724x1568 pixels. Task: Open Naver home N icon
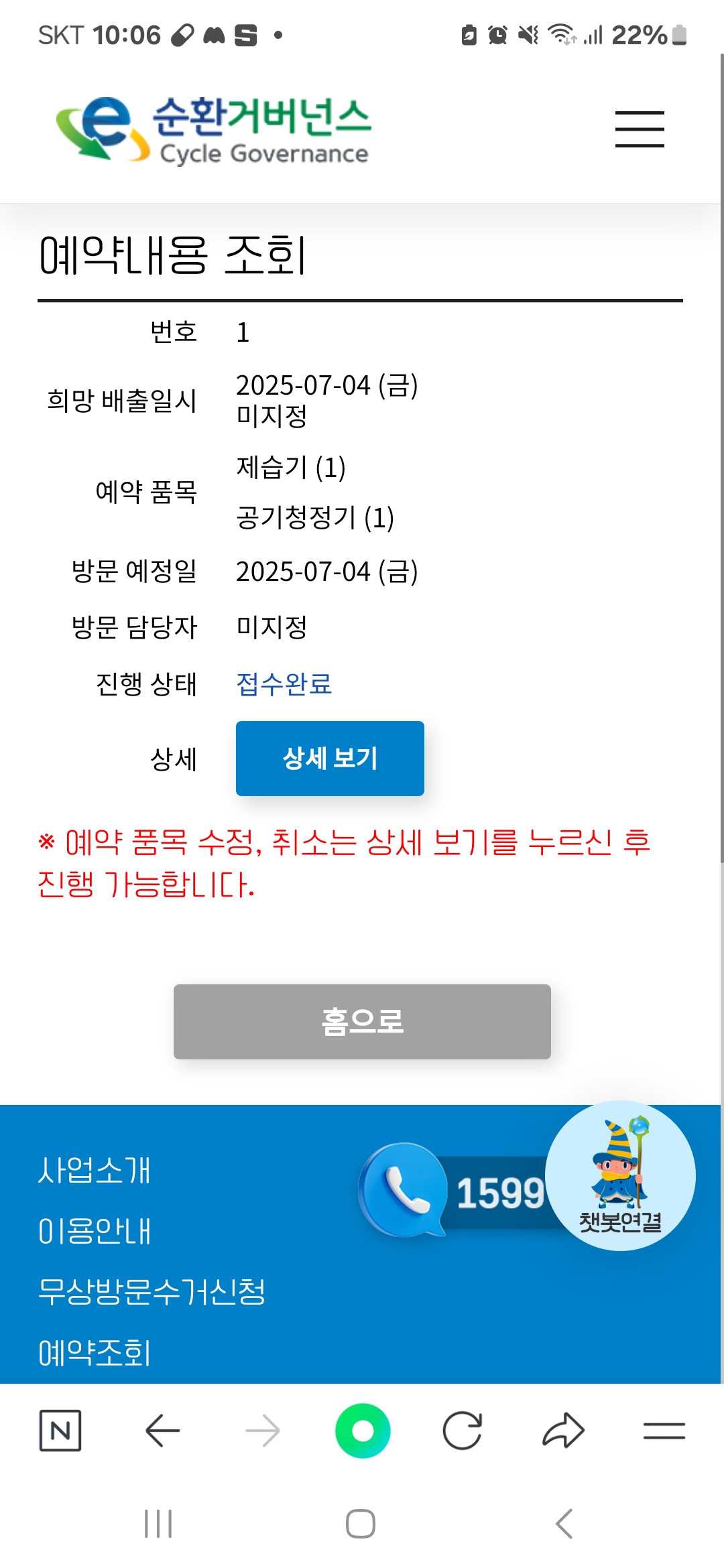[x=60, y=1431]
